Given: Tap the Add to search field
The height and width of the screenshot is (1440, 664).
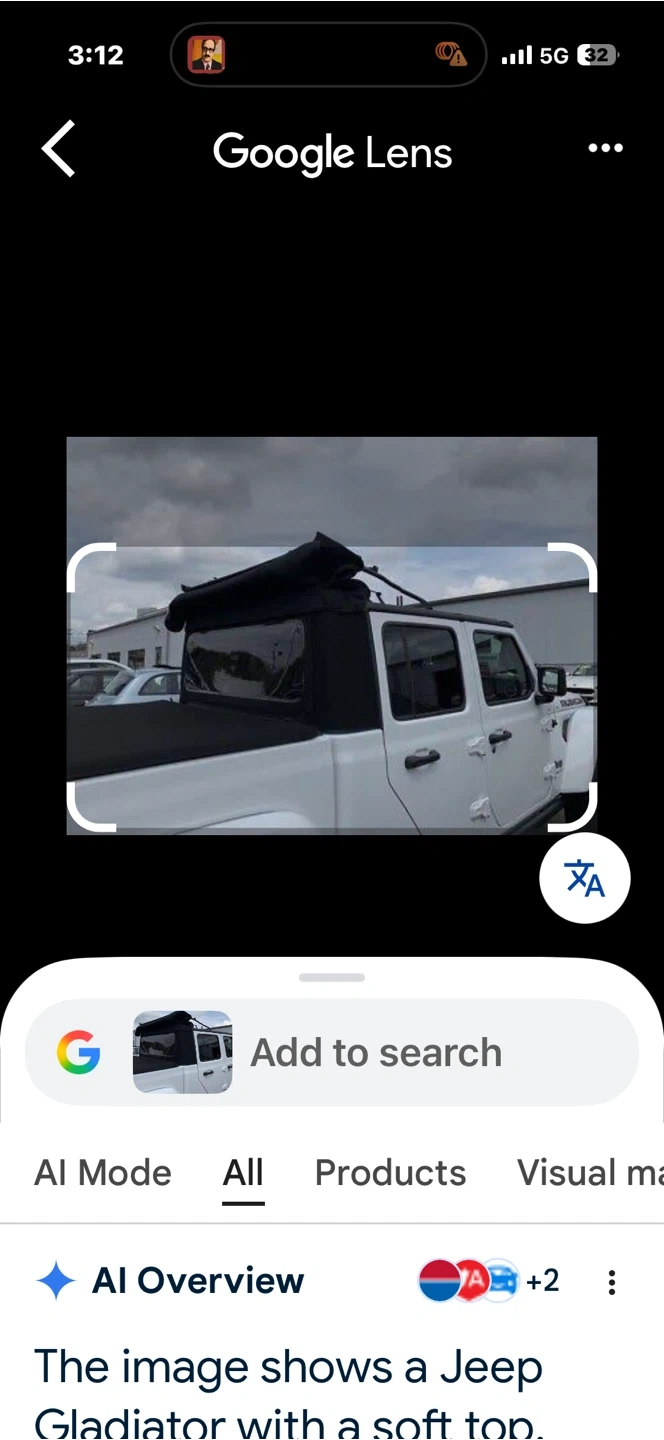Looking at the screenshot, I should 332,1052.
